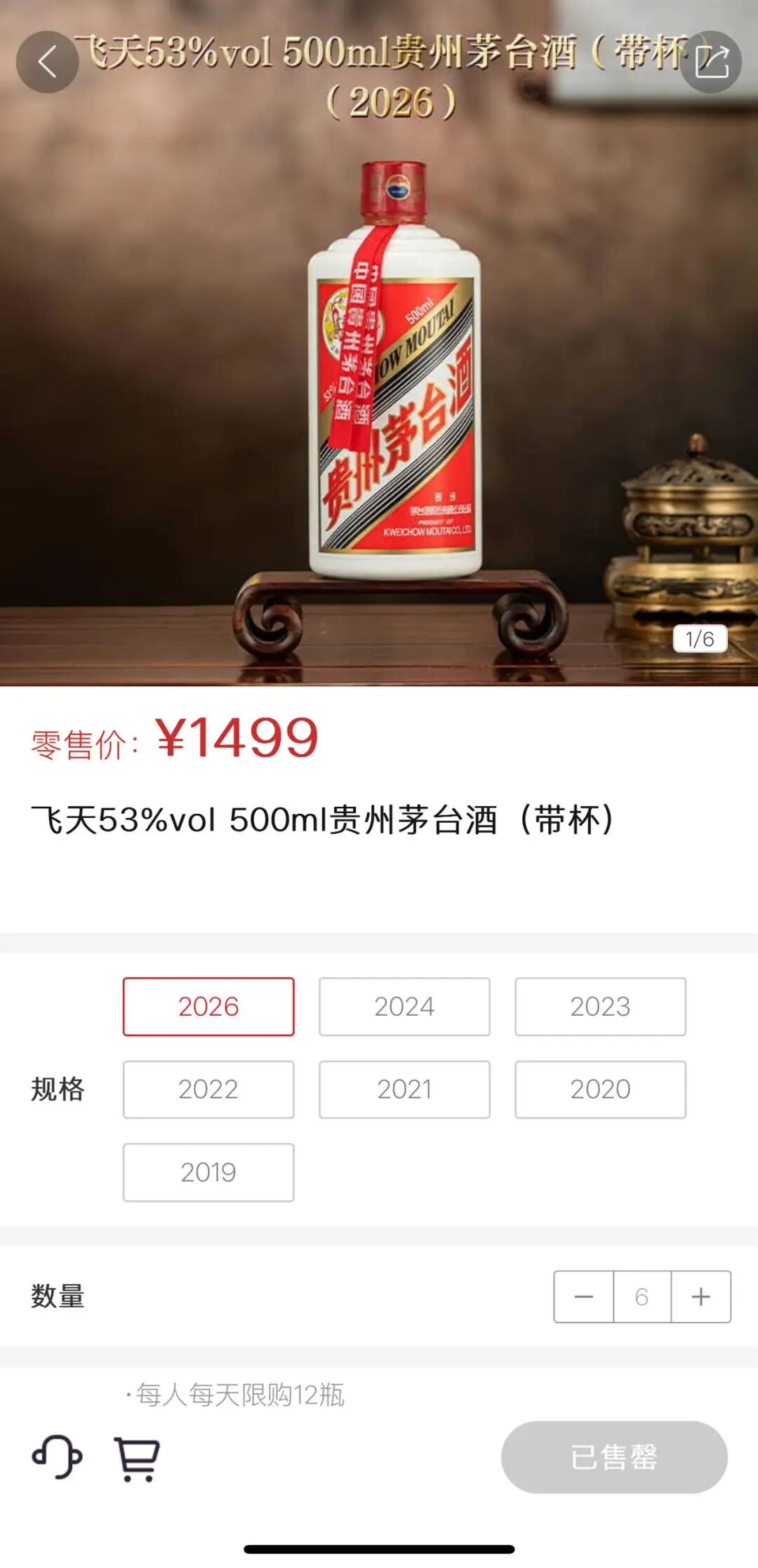Switch to the 2021 specification
Viewport: 758px width, 1568px height.
coord(404,1089)
